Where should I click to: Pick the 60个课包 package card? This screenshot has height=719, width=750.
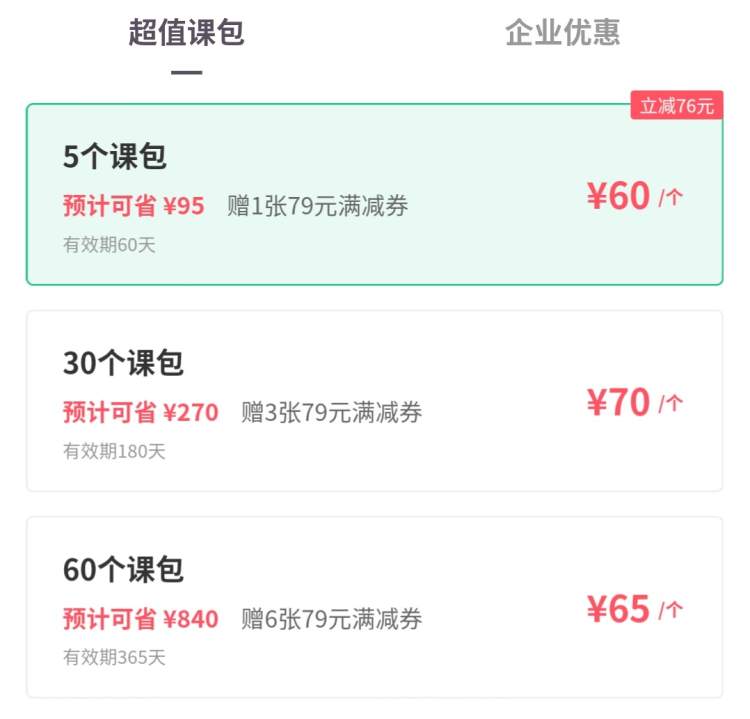point(374,607)
